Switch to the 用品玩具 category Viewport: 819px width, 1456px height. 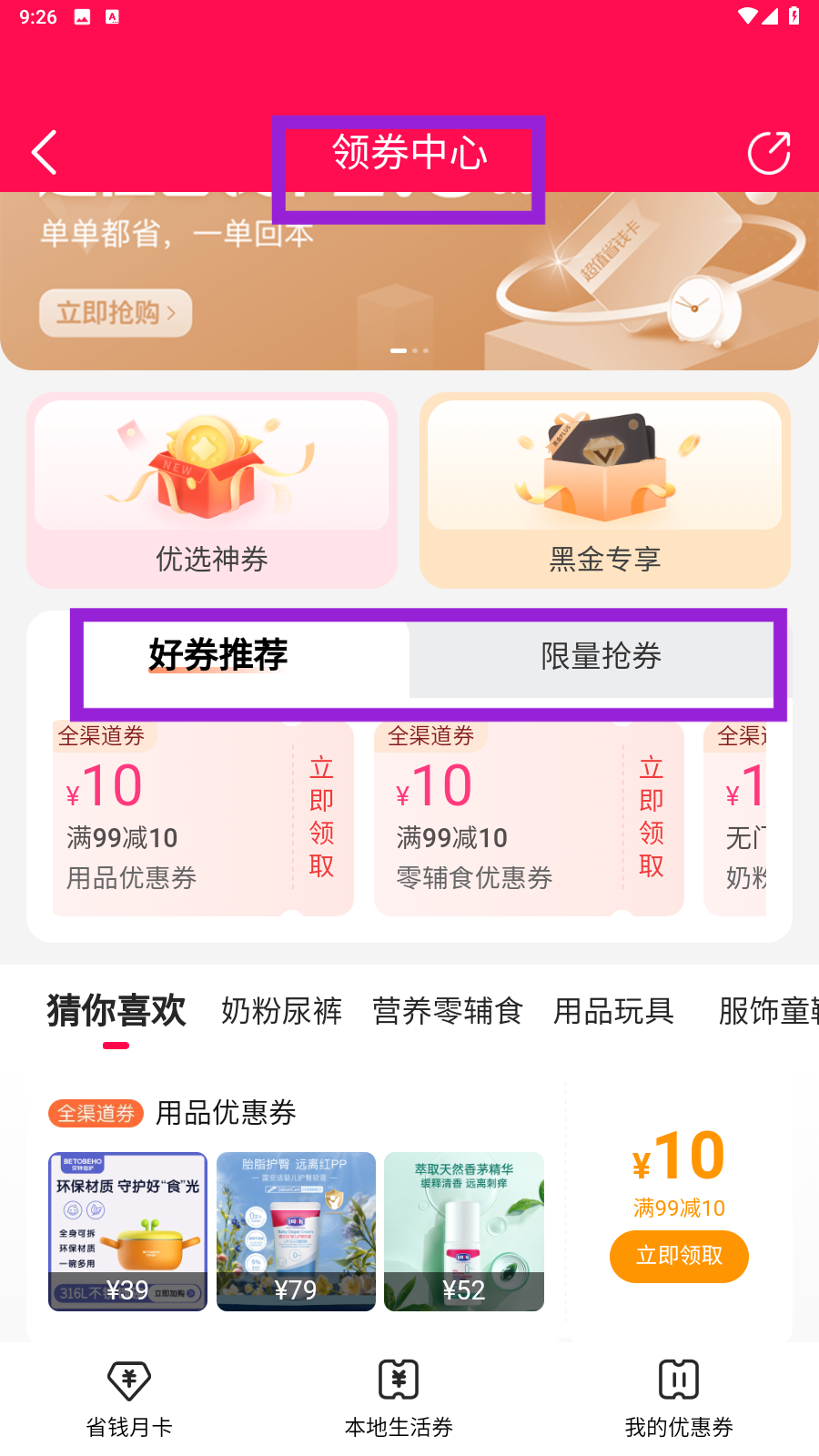pyautogui.click(x=614, y=1011)
